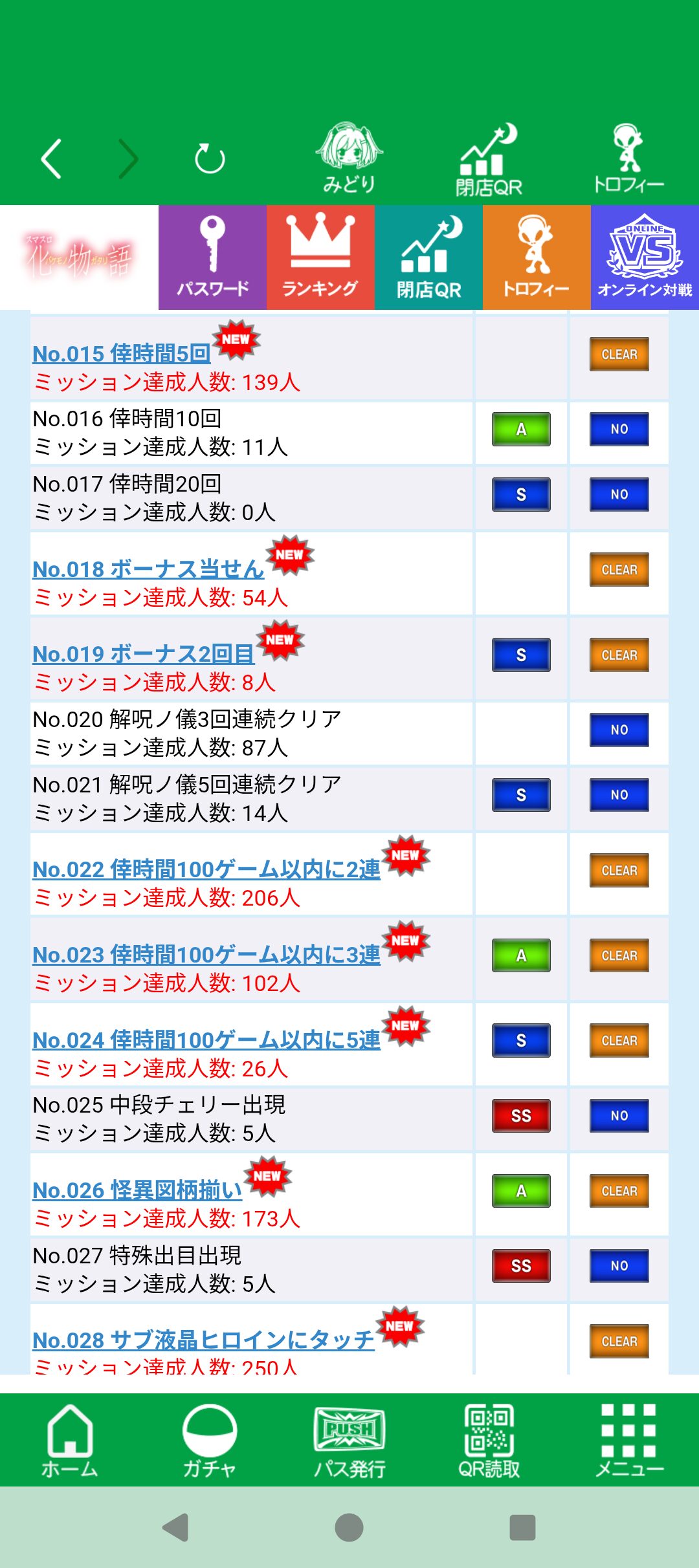Go back to the previous page
Screen dimensions: 699x1568
point(52,158)
